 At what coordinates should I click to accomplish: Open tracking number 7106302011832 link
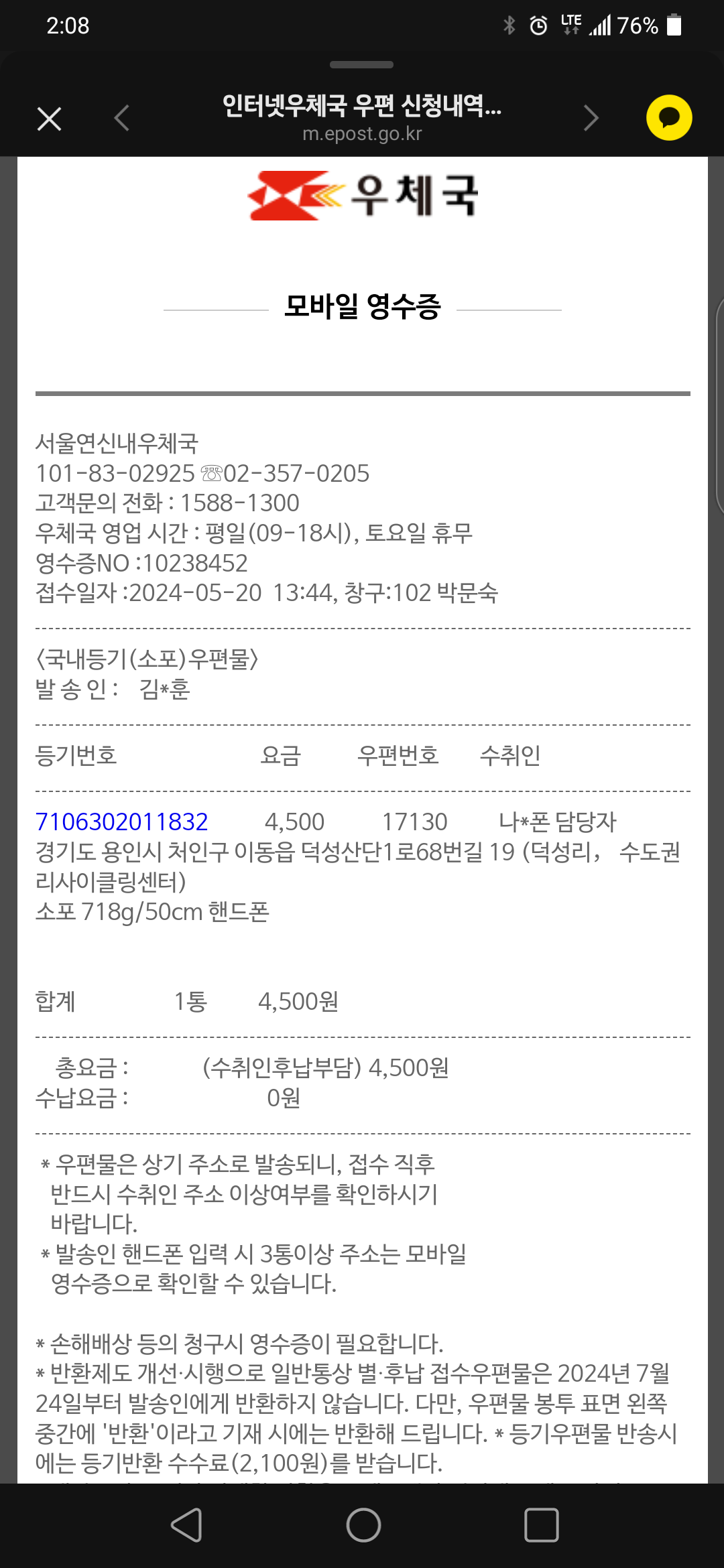pyautogui.click(x=121, y=822)
